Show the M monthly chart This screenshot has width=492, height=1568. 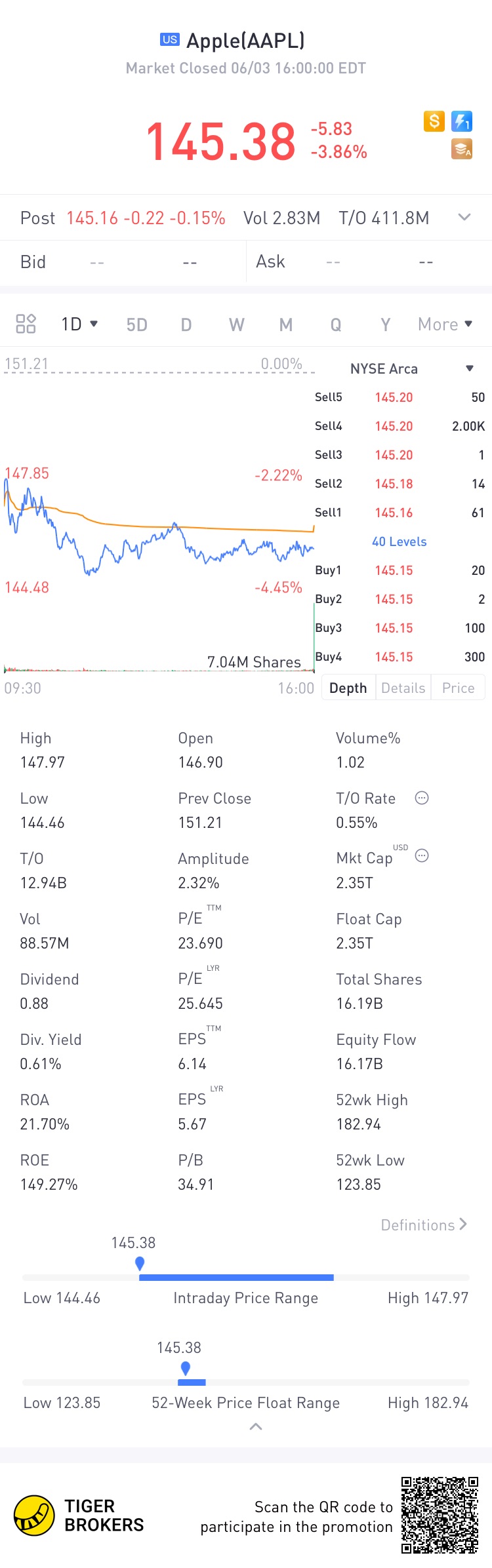286,324
